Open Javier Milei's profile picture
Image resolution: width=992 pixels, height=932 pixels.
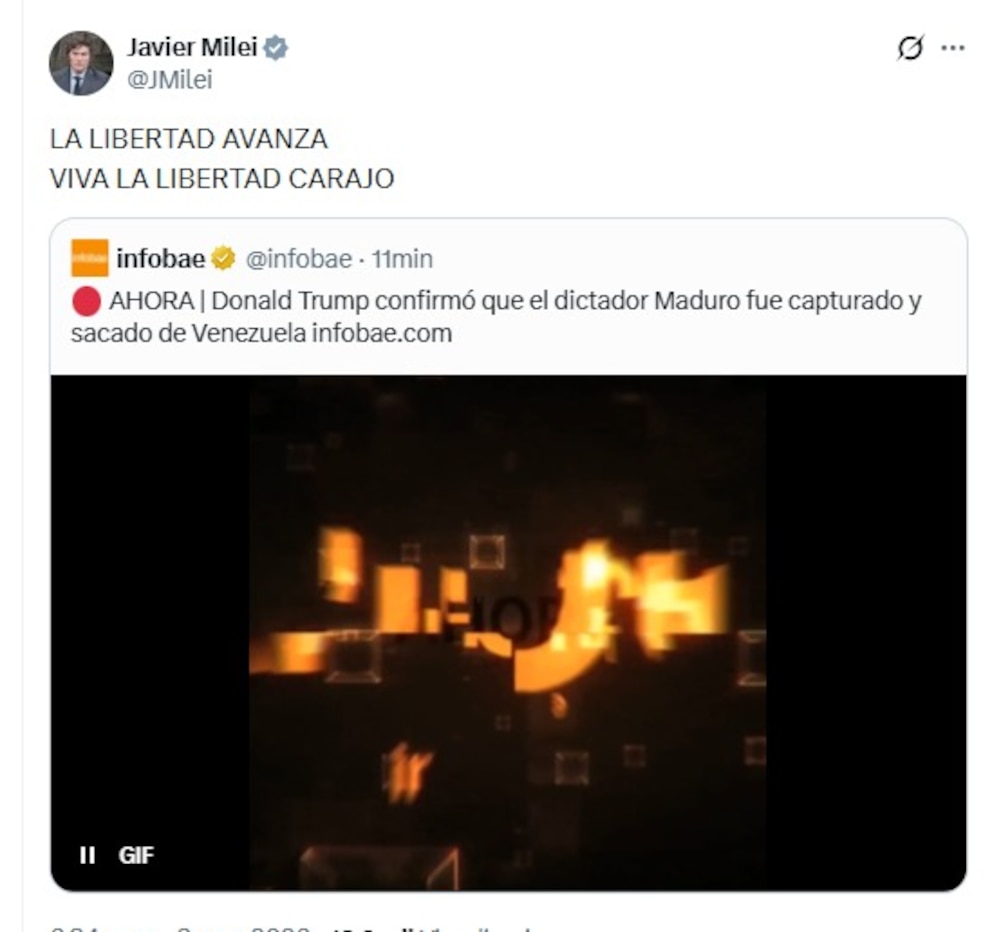coord(80,63)
